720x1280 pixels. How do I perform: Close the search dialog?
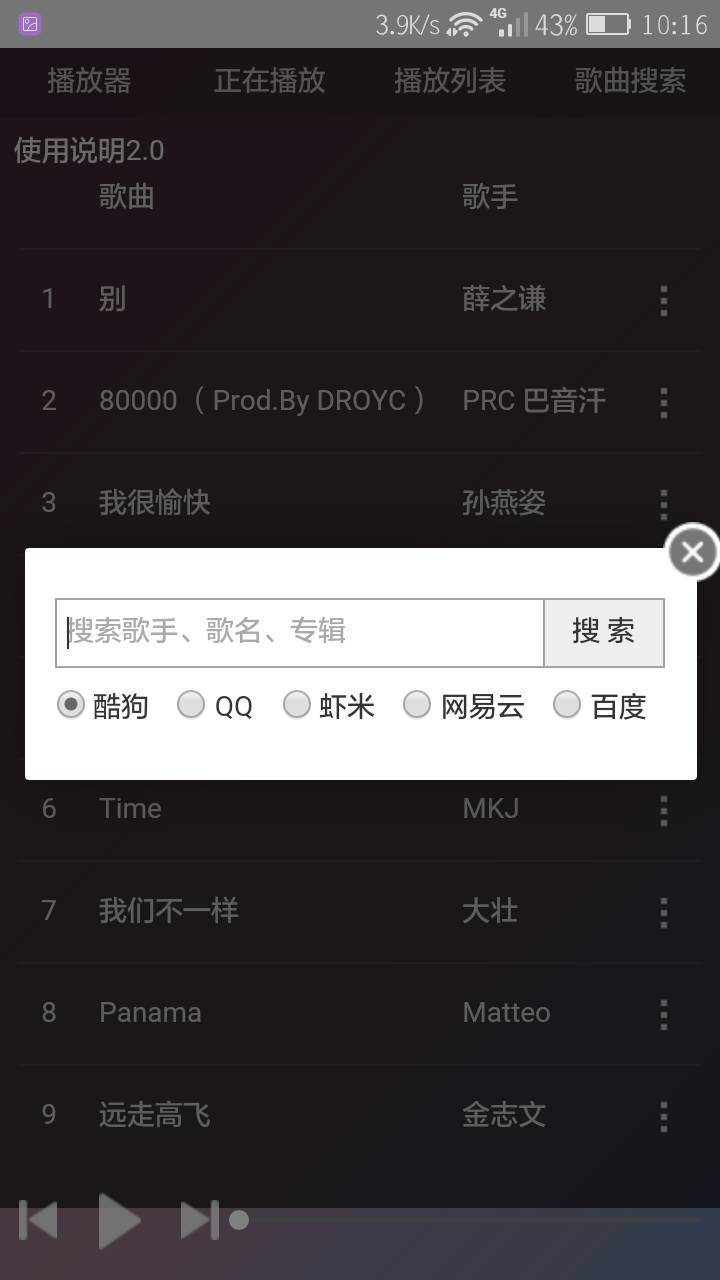coord(692,551)
